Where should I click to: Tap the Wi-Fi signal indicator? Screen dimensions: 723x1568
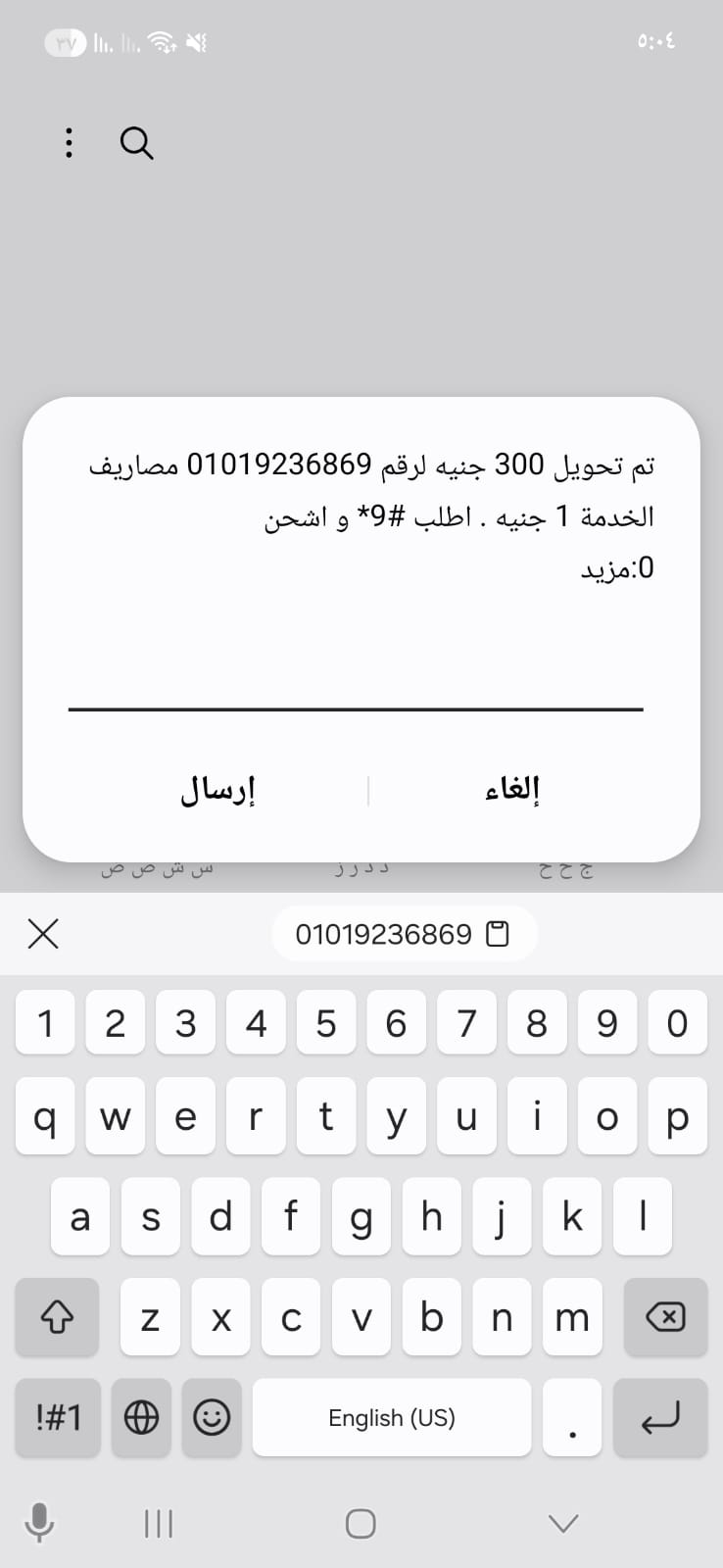click(160, 41)
